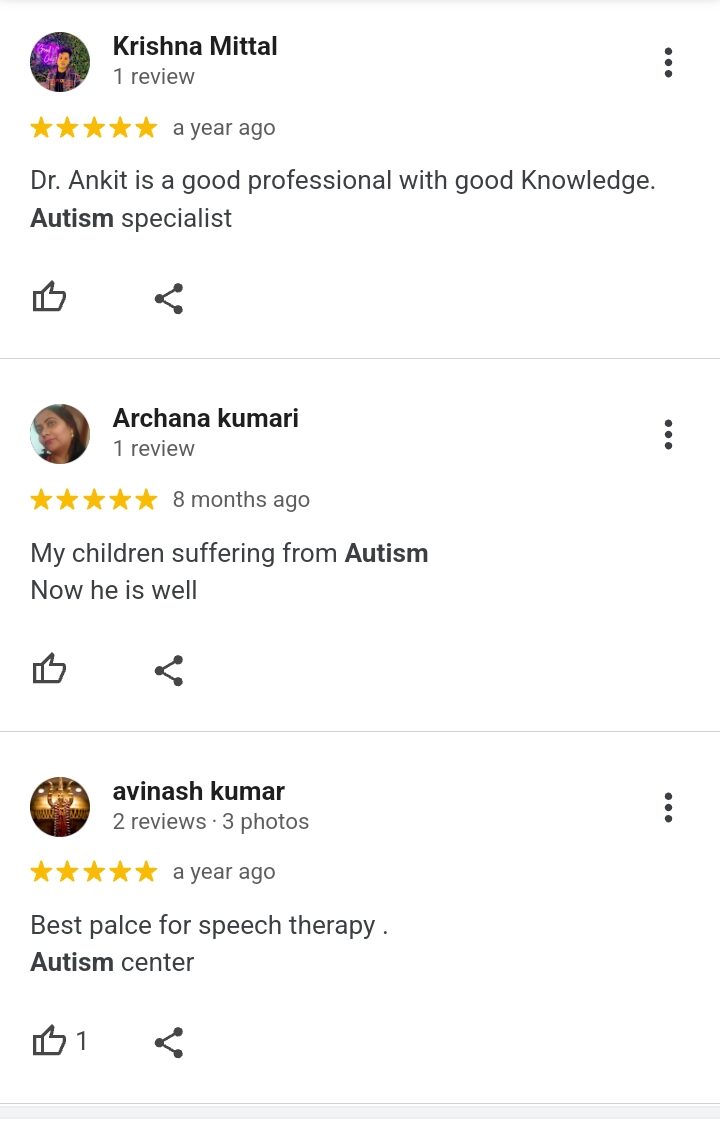Image resolution: width=720 pixels, height=1125 pixels.
Task: View avinash kumar's profile picture
Action: 60,807
